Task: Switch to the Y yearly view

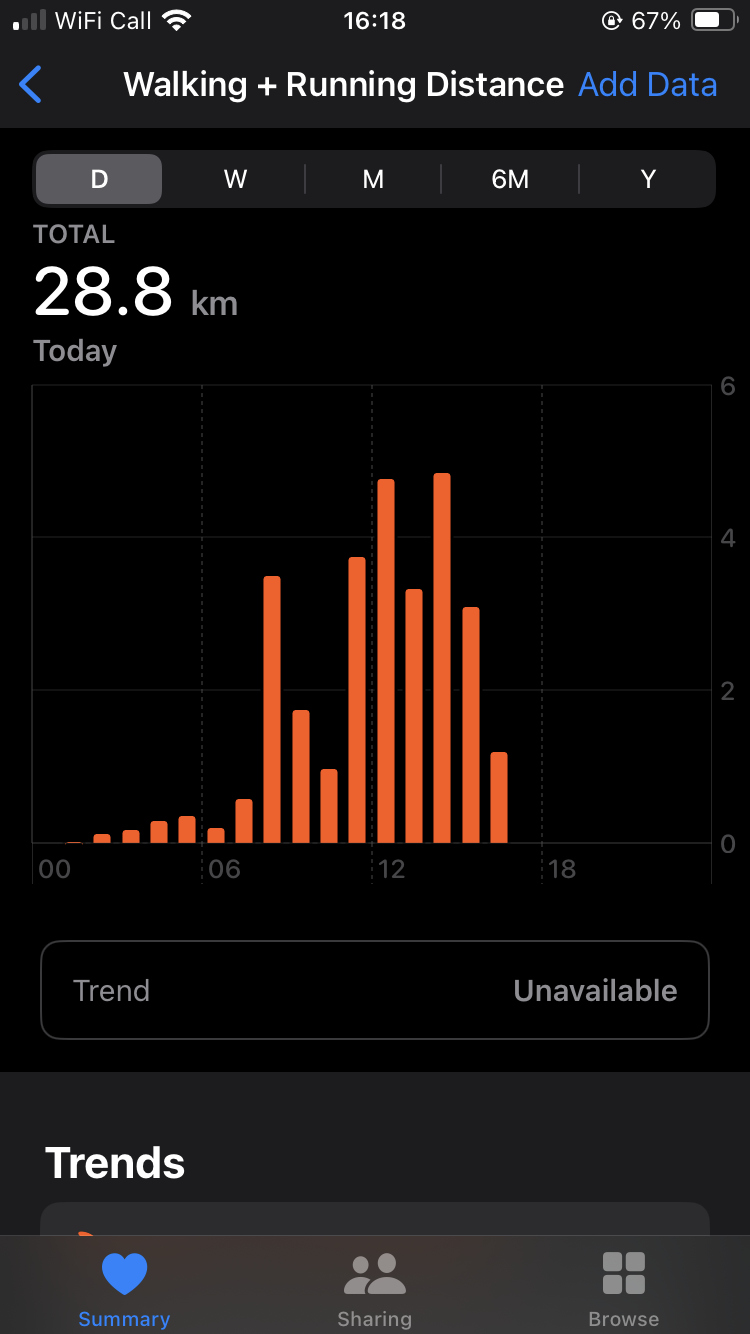Action: click(648, 179)
